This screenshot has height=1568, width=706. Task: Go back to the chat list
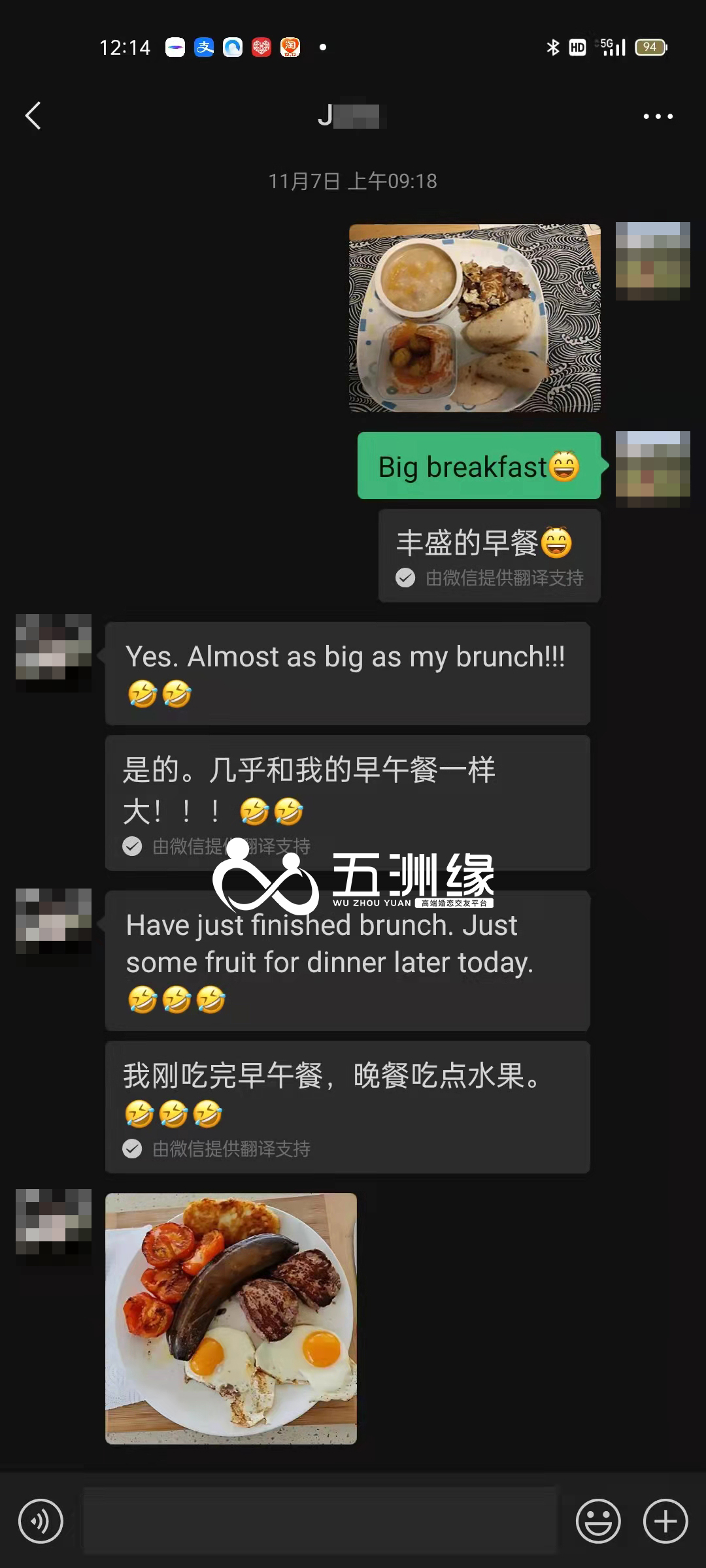(33, 116)
